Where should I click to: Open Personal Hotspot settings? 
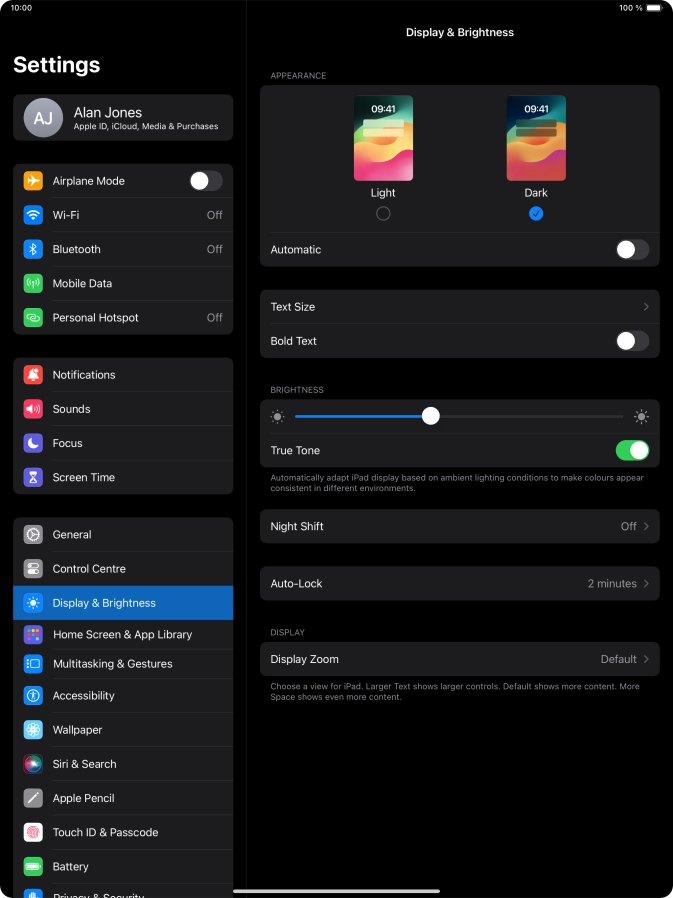(123, 317)
